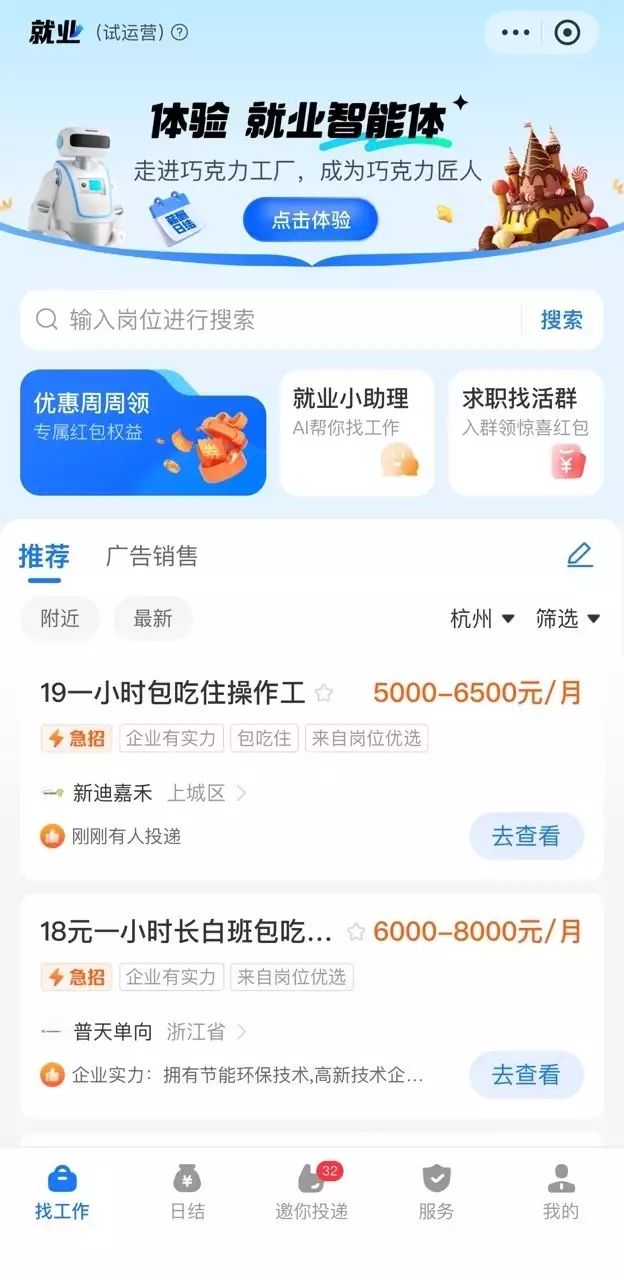
Task: Close the mini-program with the circle icon
Action: tap(567, 33)
